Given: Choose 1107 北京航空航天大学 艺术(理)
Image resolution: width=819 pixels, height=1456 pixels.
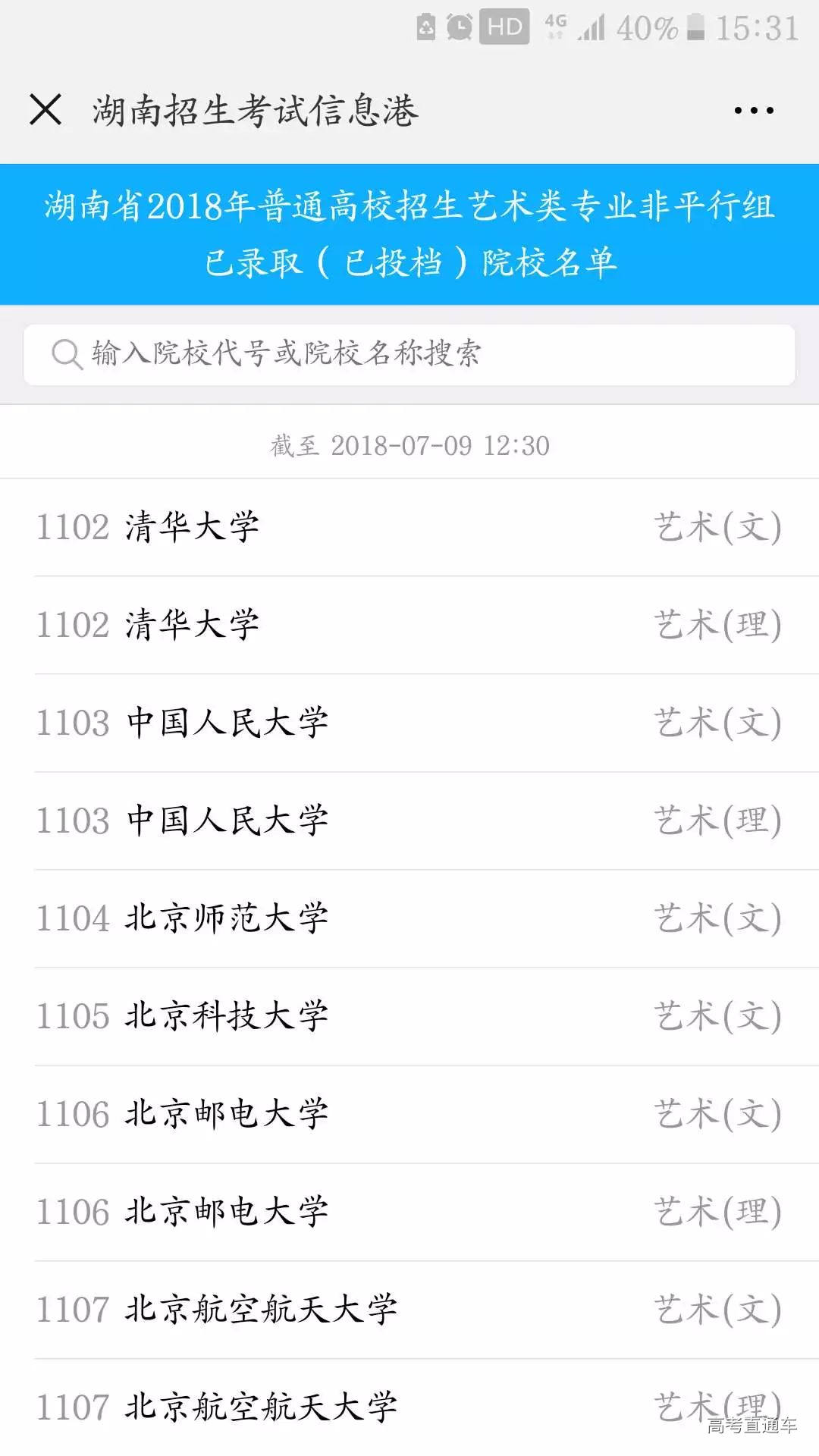Looking at the screenshot, I should tap(409, 1407).
